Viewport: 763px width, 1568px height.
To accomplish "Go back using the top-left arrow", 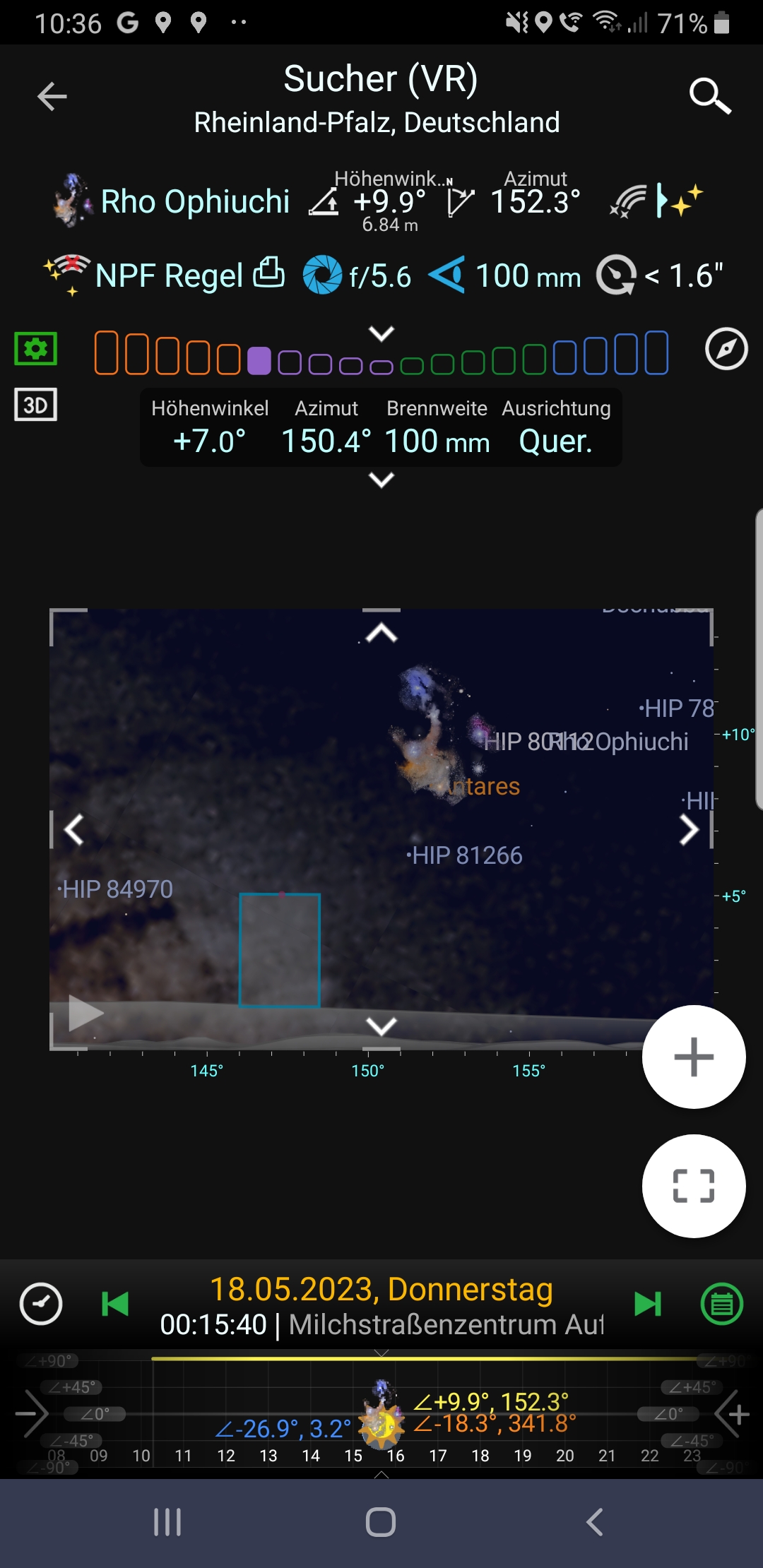I will pos(52,97).
